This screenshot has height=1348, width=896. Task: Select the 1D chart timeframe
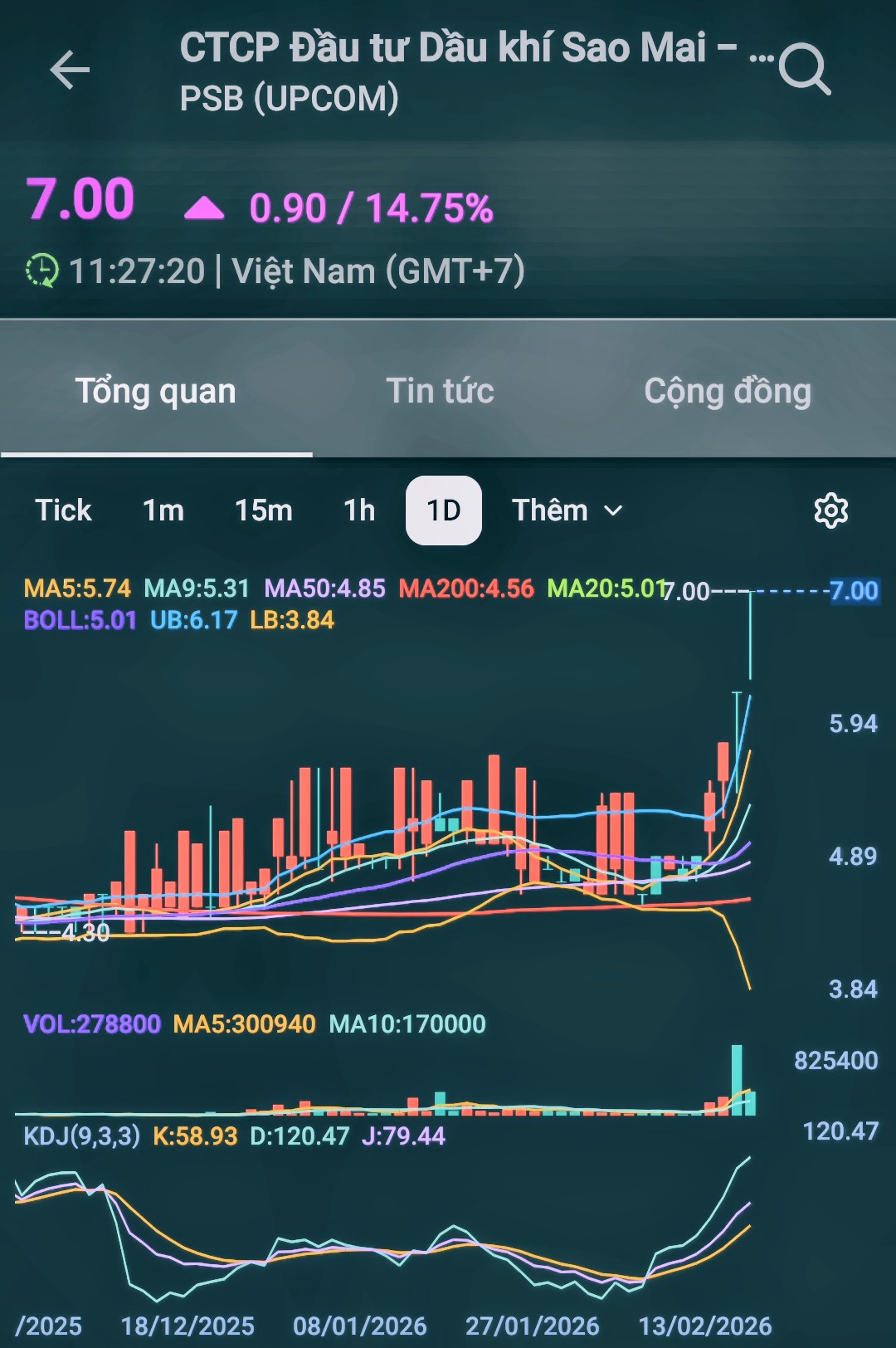click(444, 510)
